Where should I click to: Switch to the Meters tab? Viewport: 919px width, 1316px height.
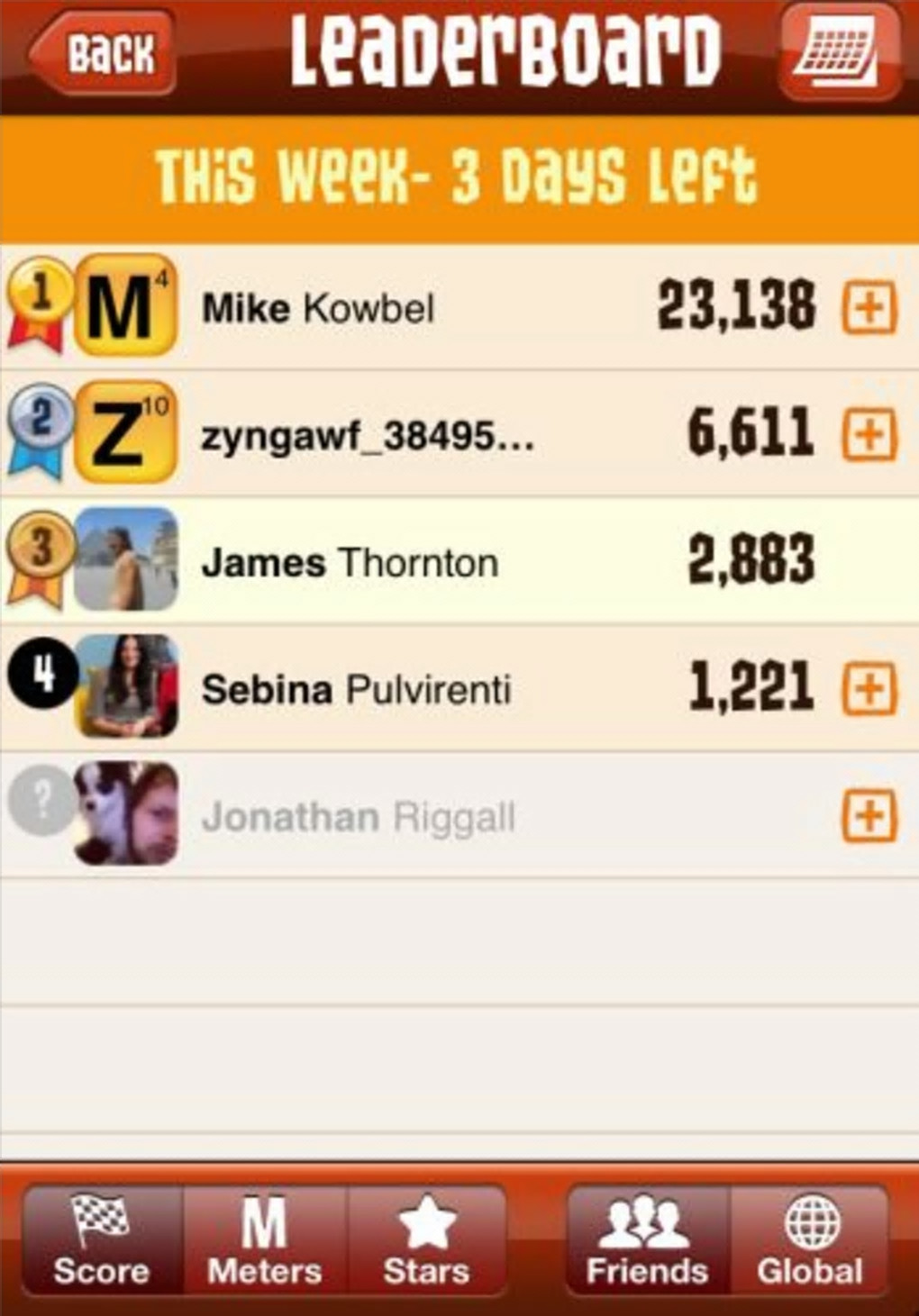click(x=264, y=1240)
